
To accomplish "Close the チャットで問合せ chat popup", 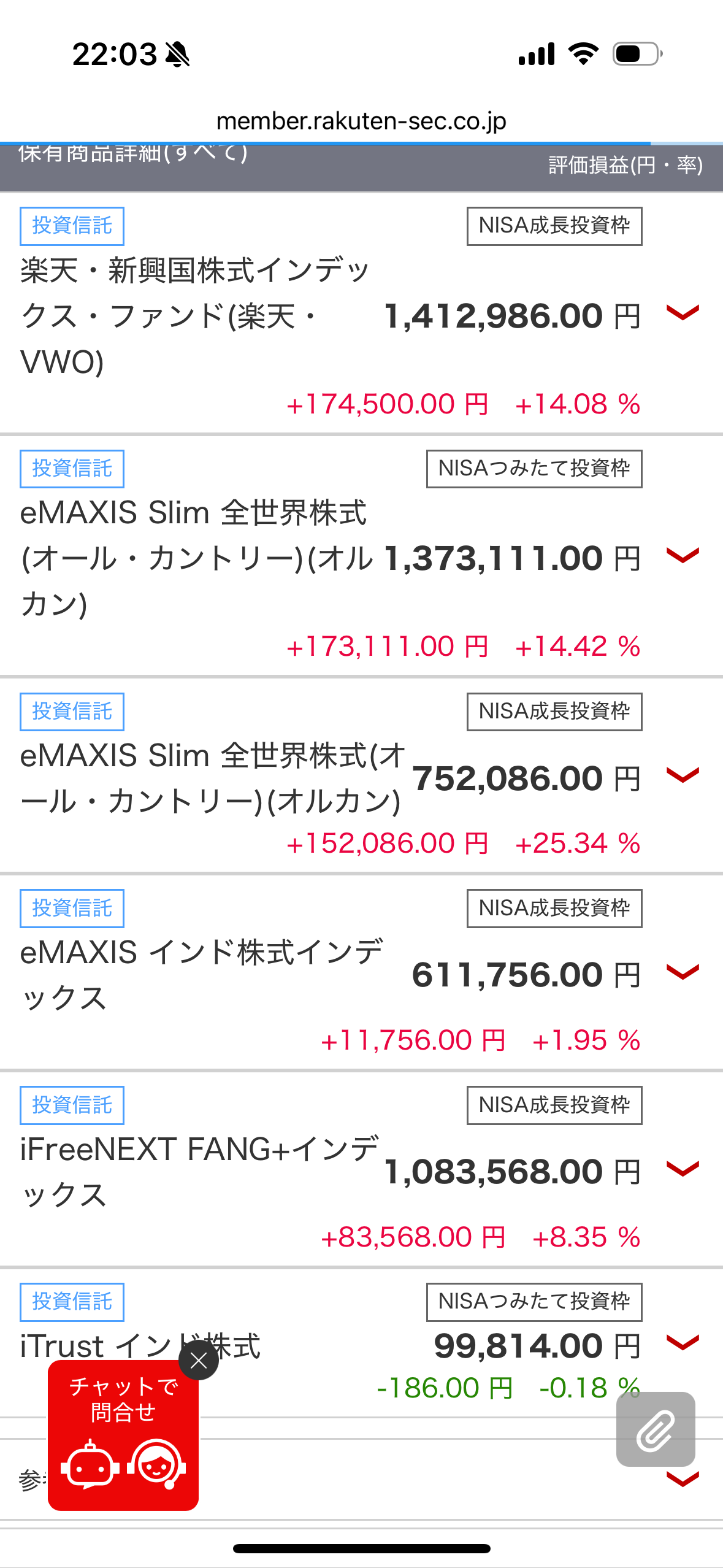I will pyautogui.click(x=199, y=1360).
